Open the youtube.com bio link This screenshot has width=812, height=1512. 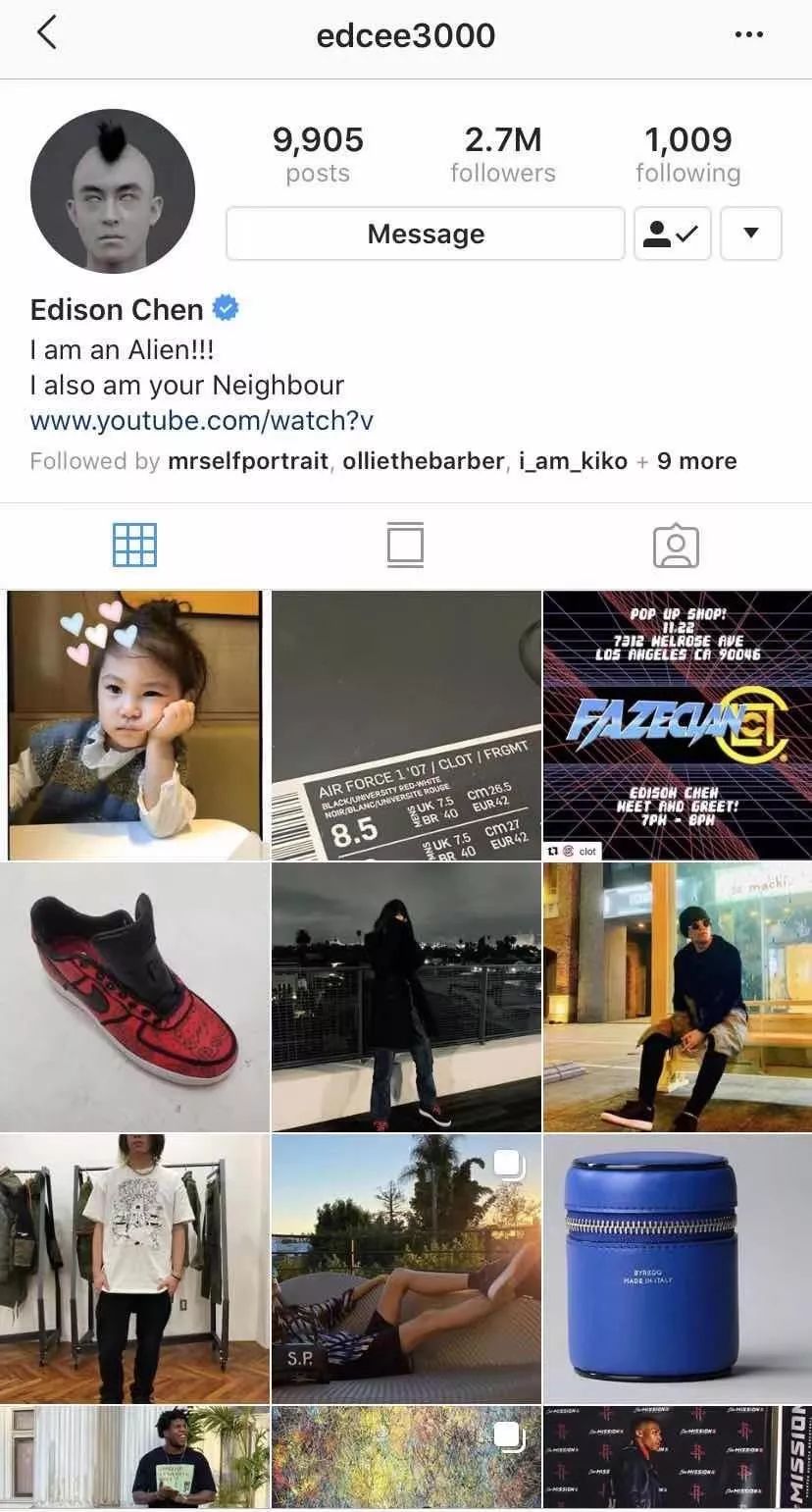[x=201, y=421]
